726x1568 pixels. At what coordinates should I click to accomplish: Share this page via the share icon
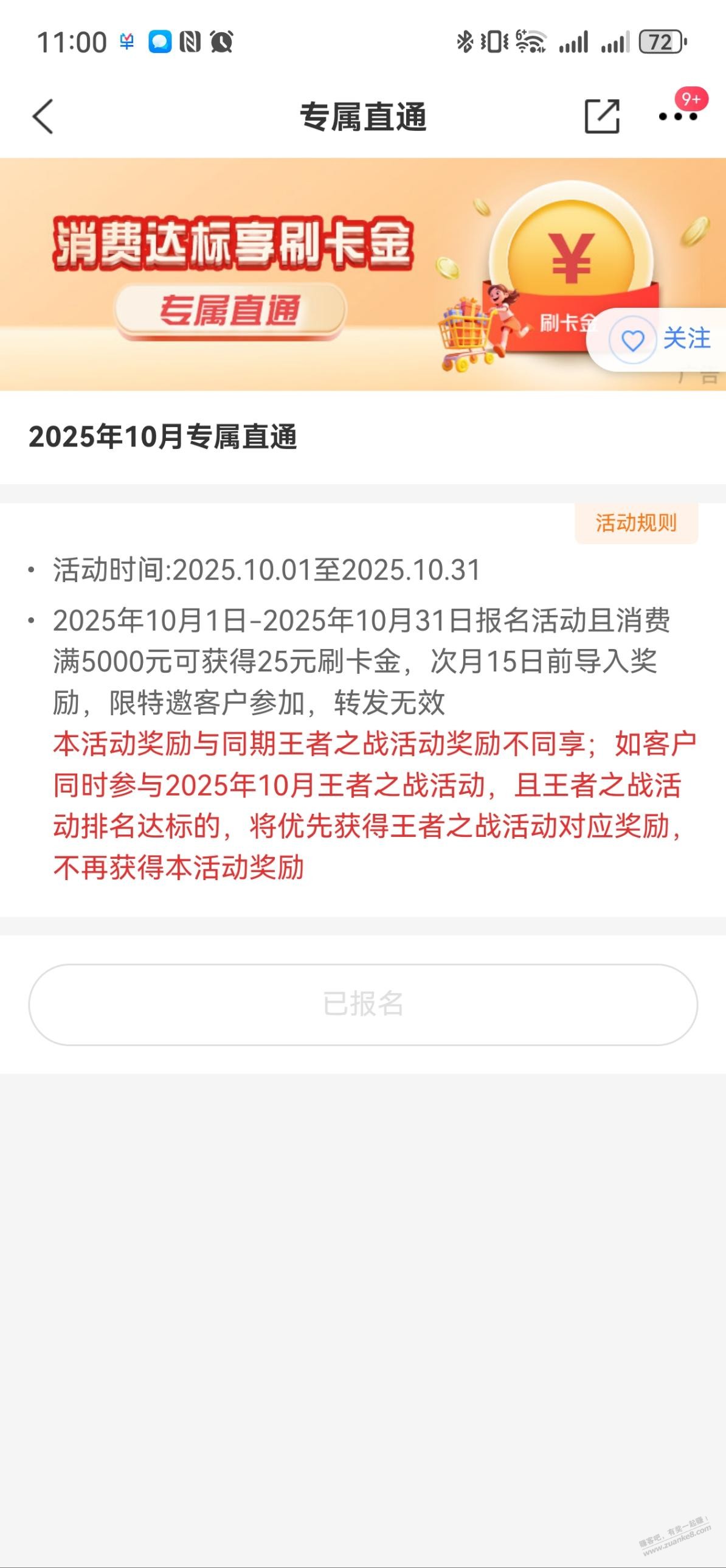[601, 116]
